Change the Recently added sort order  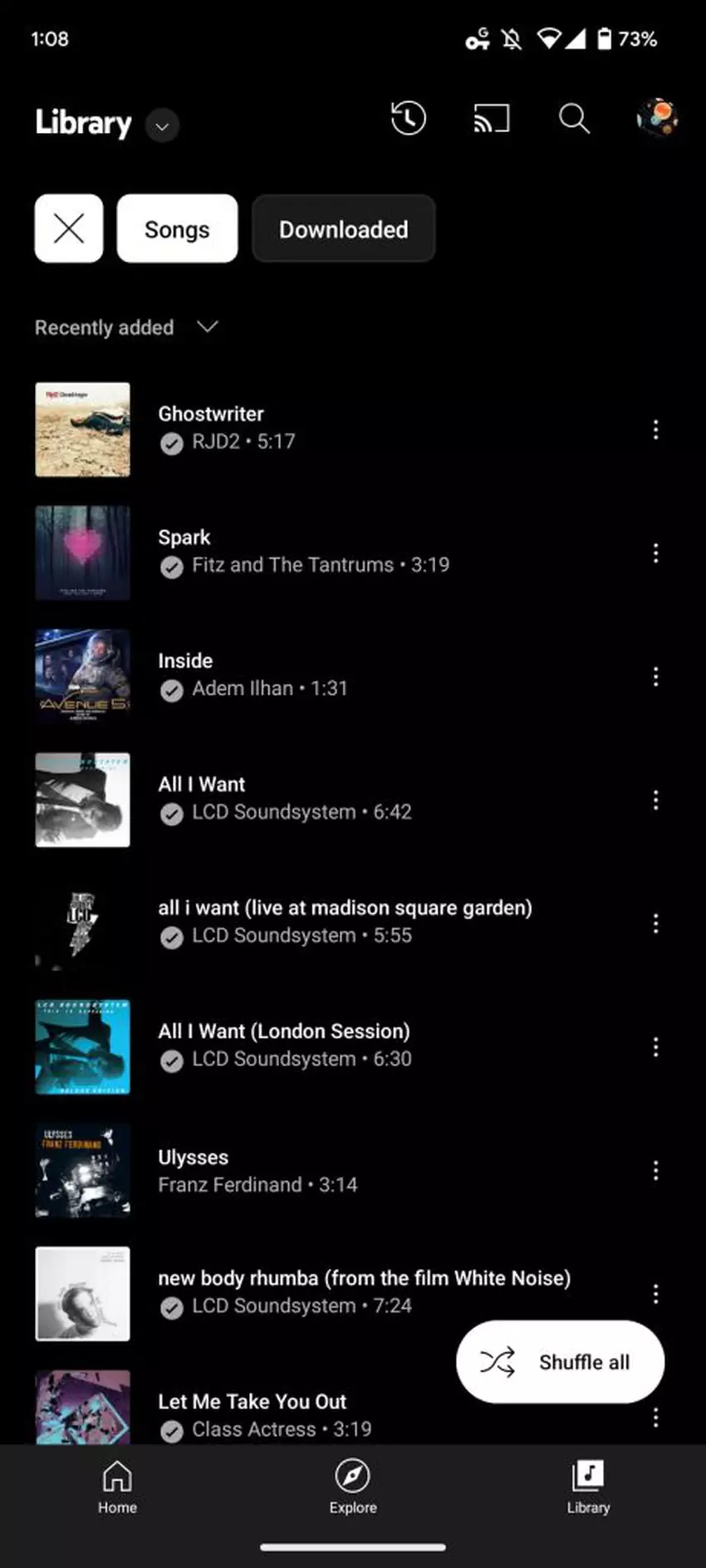tap(126, 327)
